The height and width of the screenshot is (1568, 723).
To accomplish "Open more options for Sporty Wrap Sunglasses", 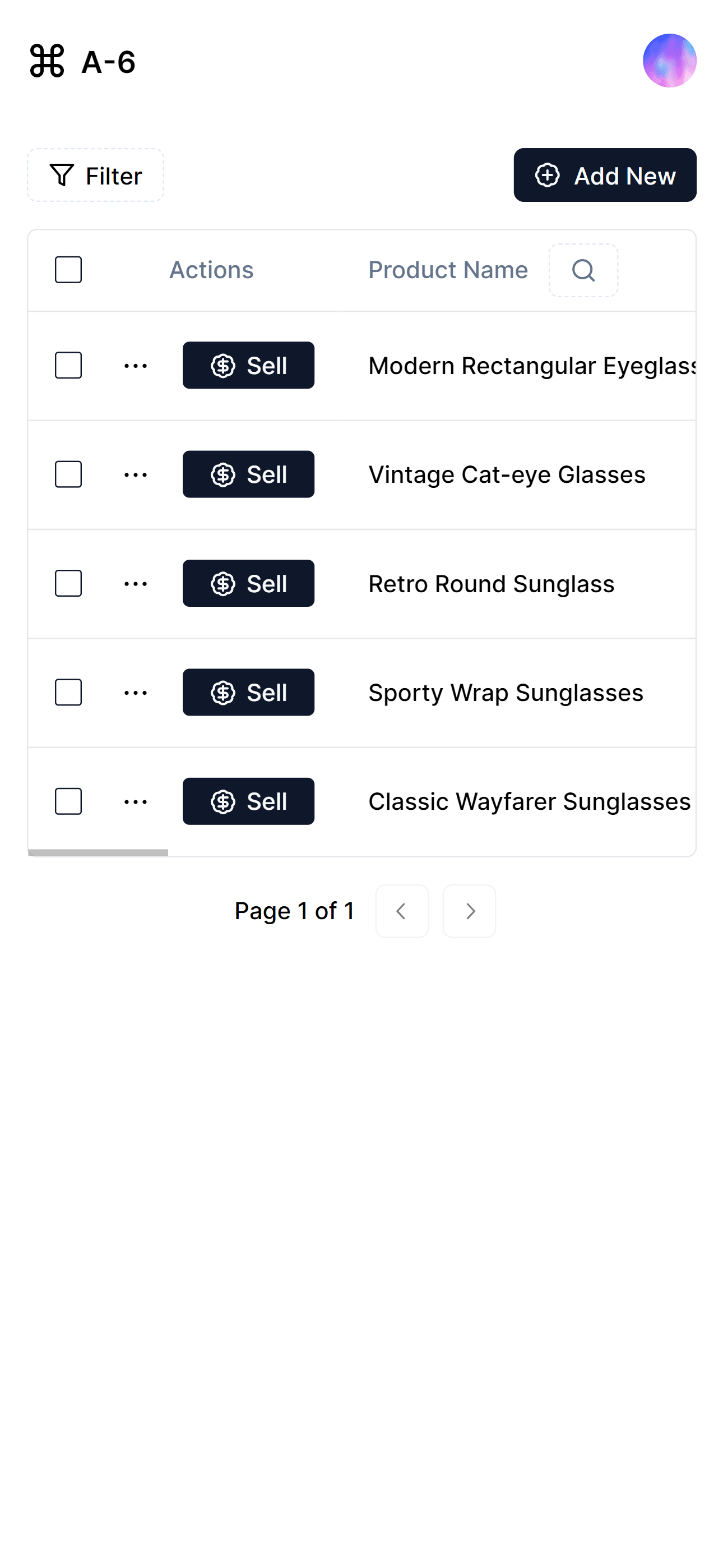I will click(135, 693).
